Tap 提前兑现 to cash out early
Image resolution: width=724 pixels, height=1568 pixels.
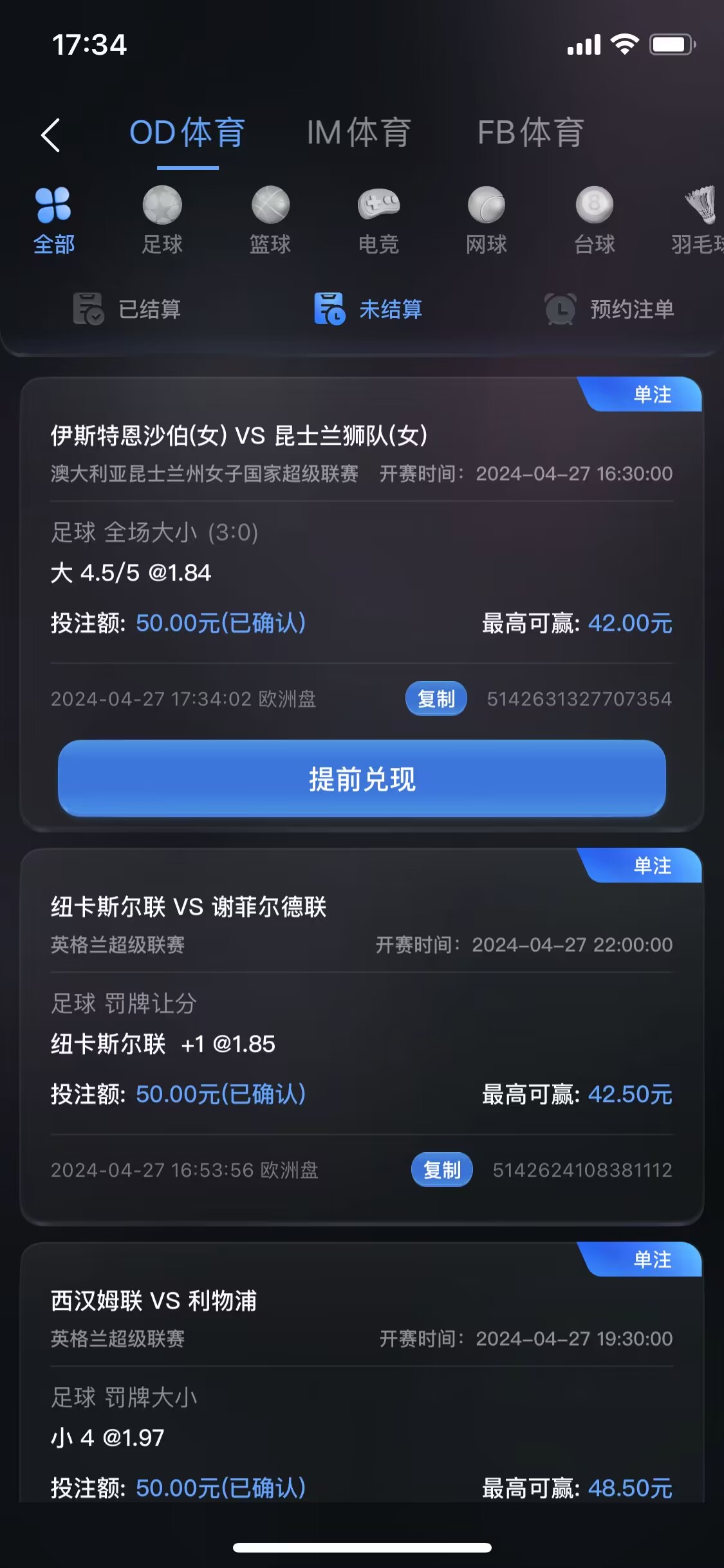tap(362, 779)
